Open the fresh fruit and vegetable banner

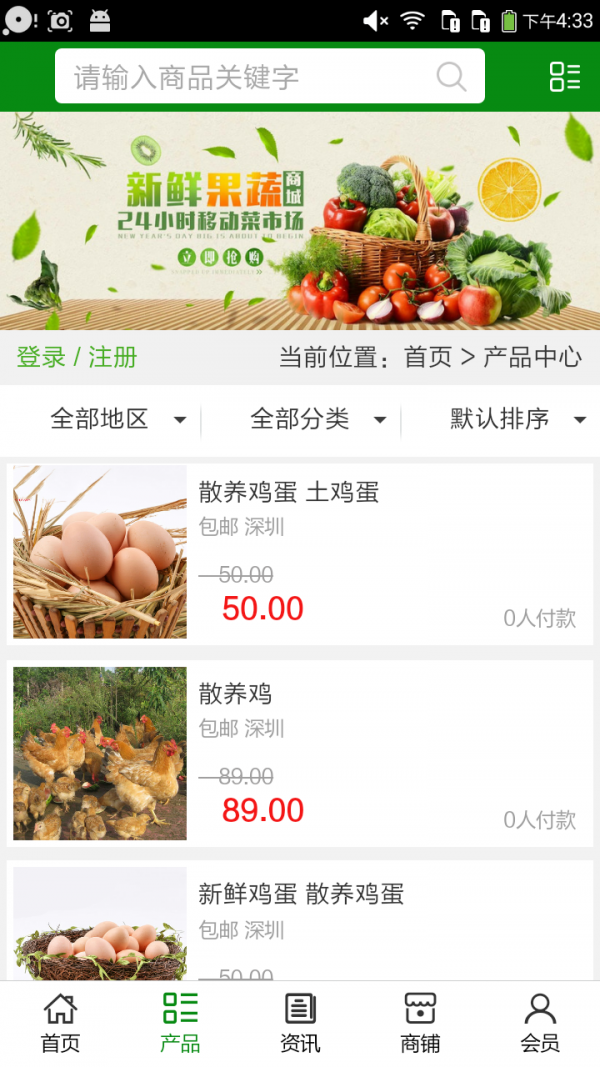click(x=300, y=220)
